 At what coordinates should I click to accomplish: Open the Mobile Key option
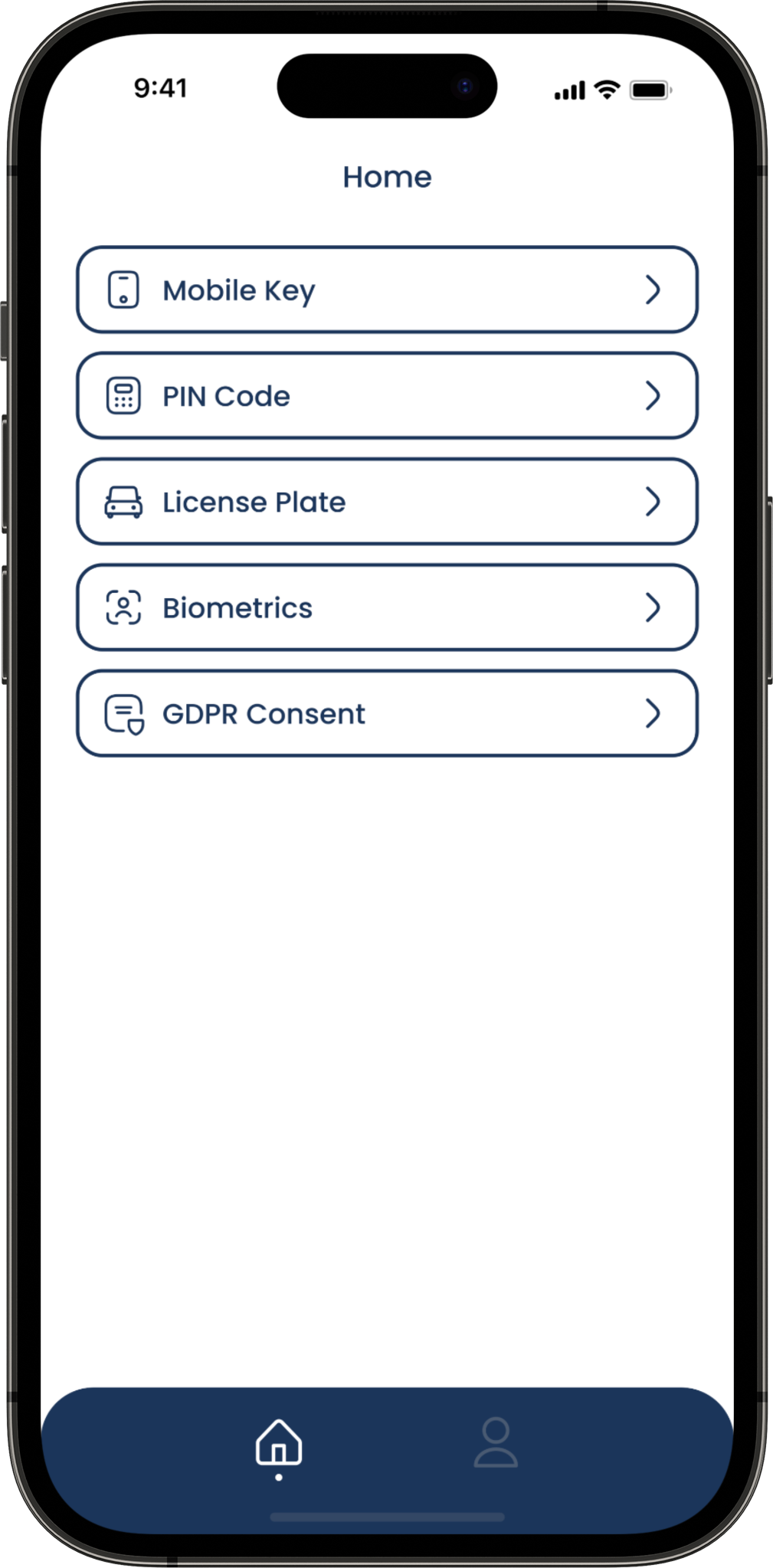[386, 290]
